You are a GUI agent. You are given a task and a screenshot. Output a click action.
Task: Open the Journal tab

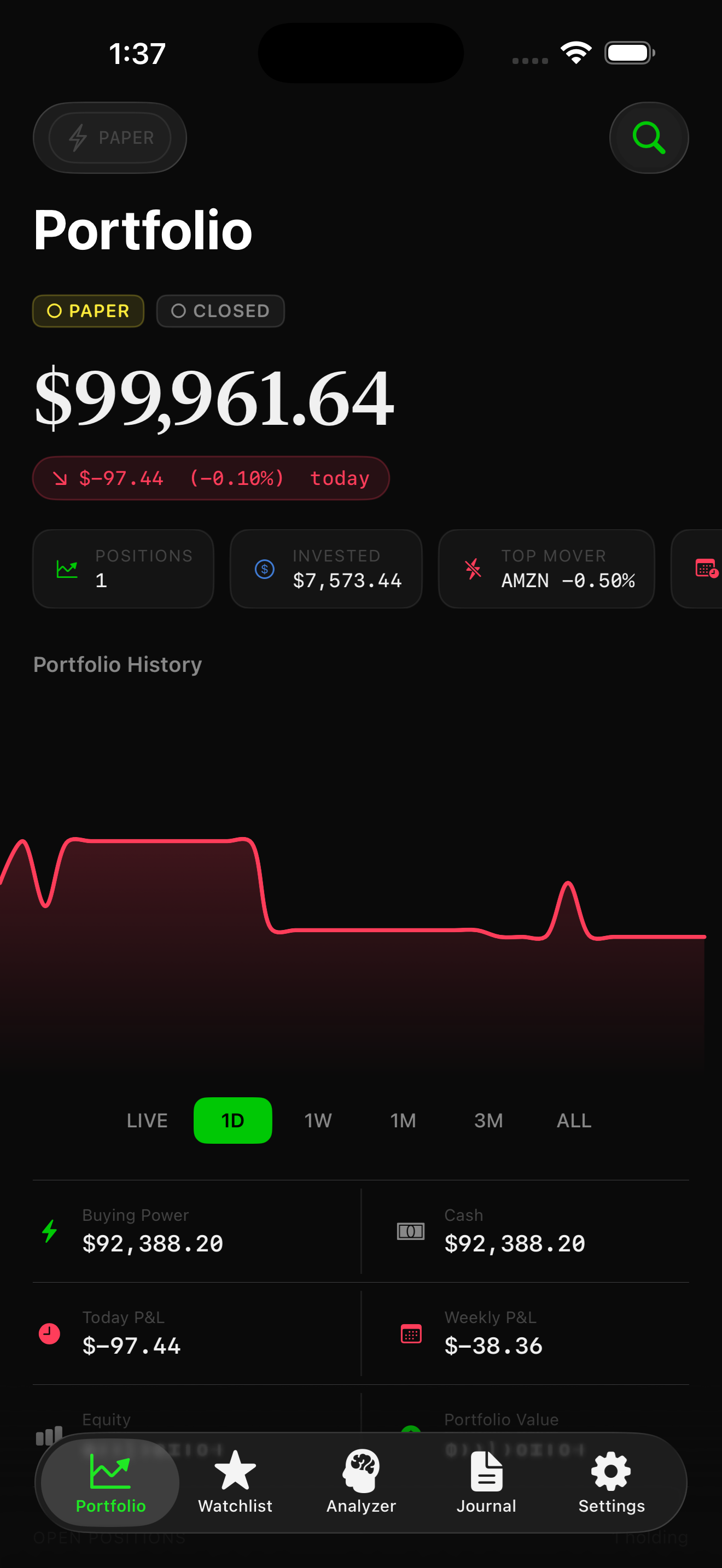(x=486, y=1483)
